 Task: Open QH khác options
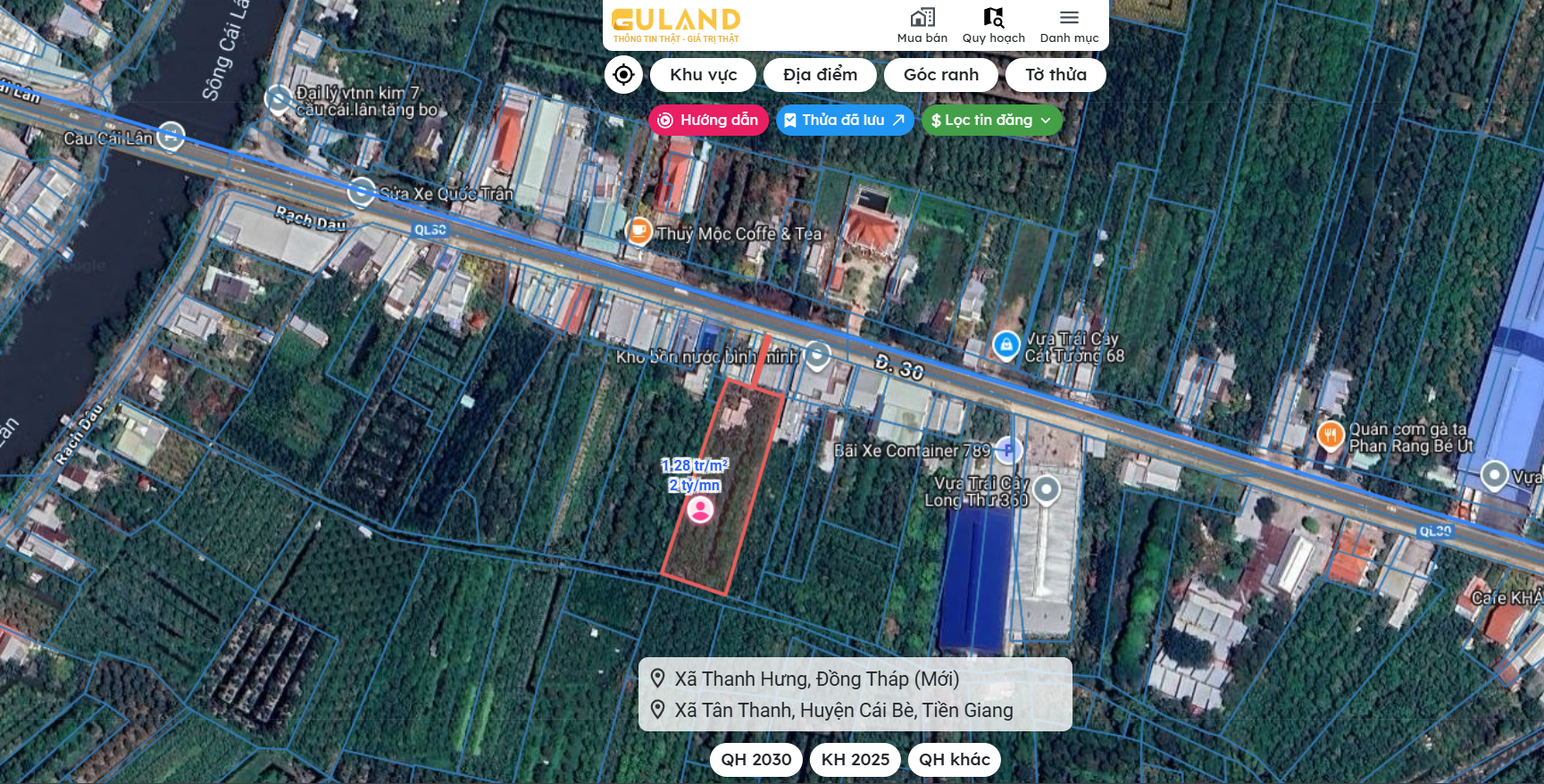[x=954, y=760]
